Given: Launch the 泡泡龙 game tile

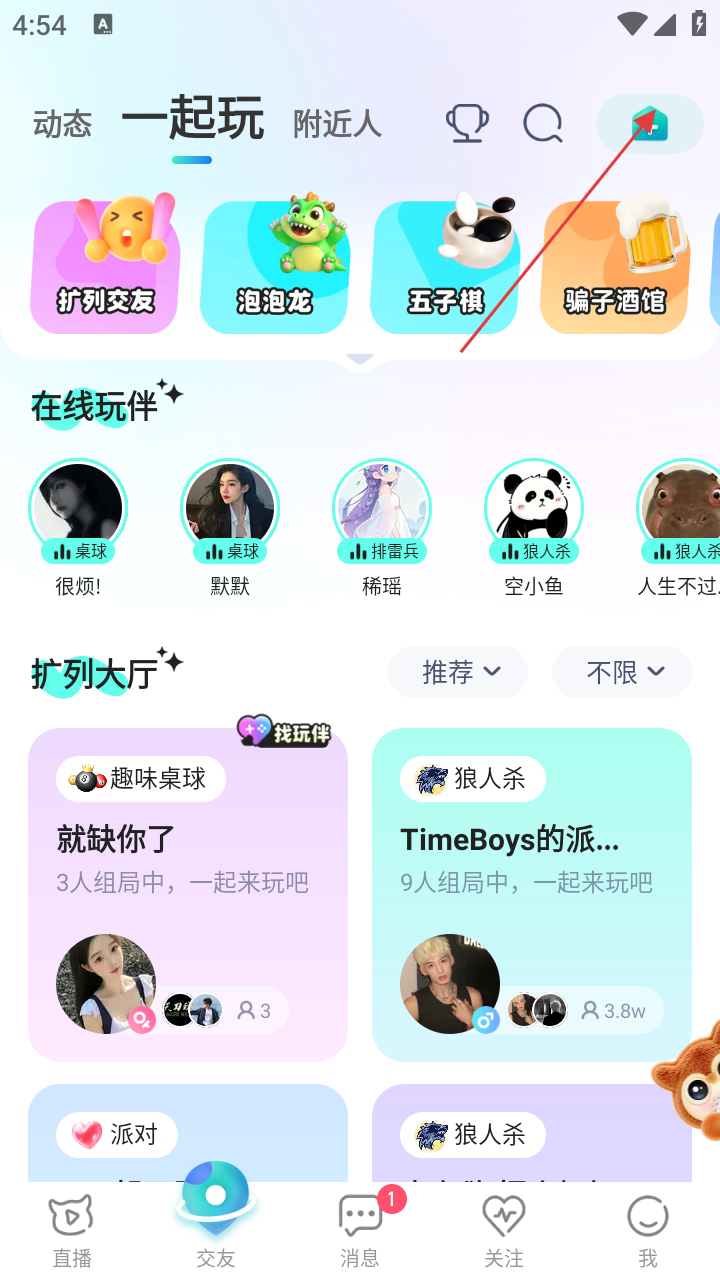Looking at the screenshot, I should (274, 265).
